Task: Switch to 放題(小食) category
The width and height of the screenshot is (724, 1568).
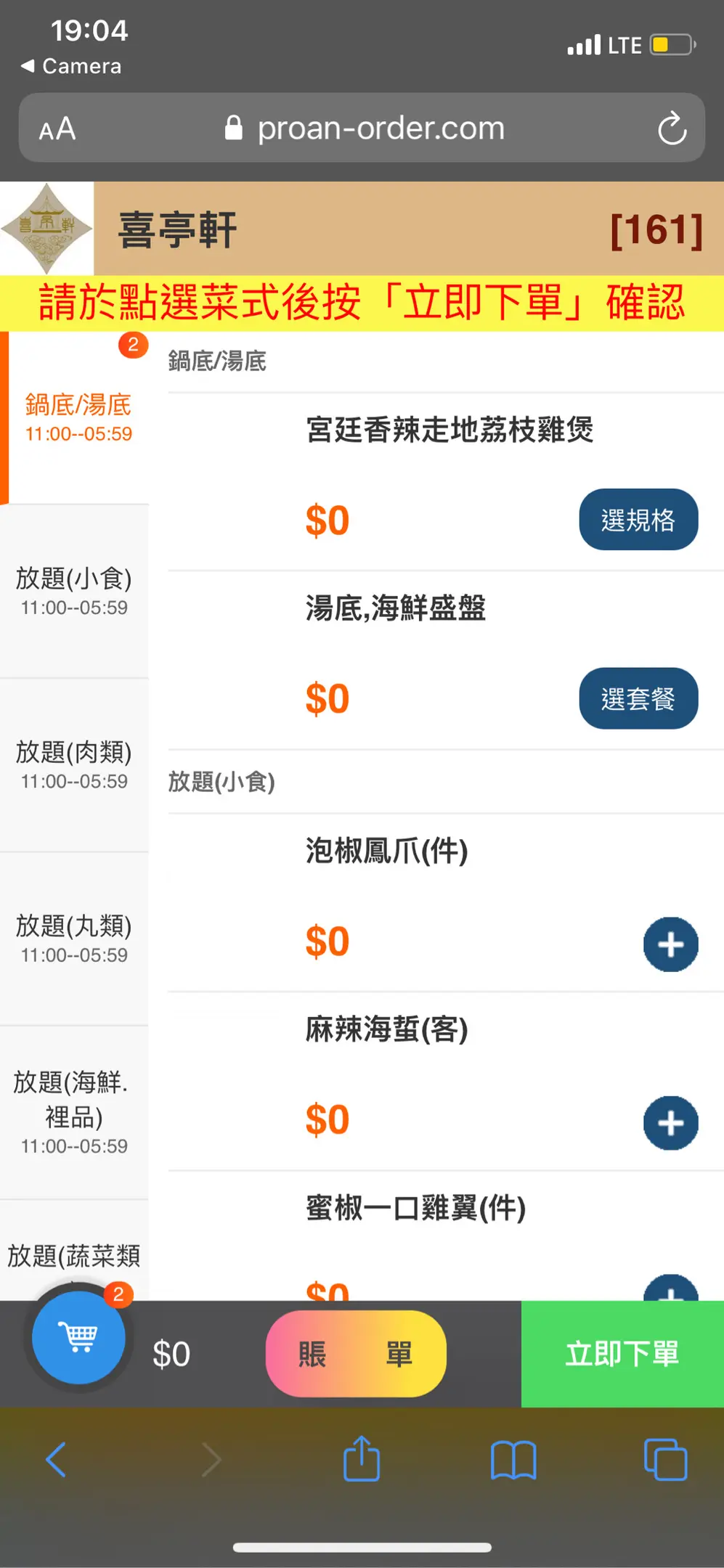Action: 74,591
